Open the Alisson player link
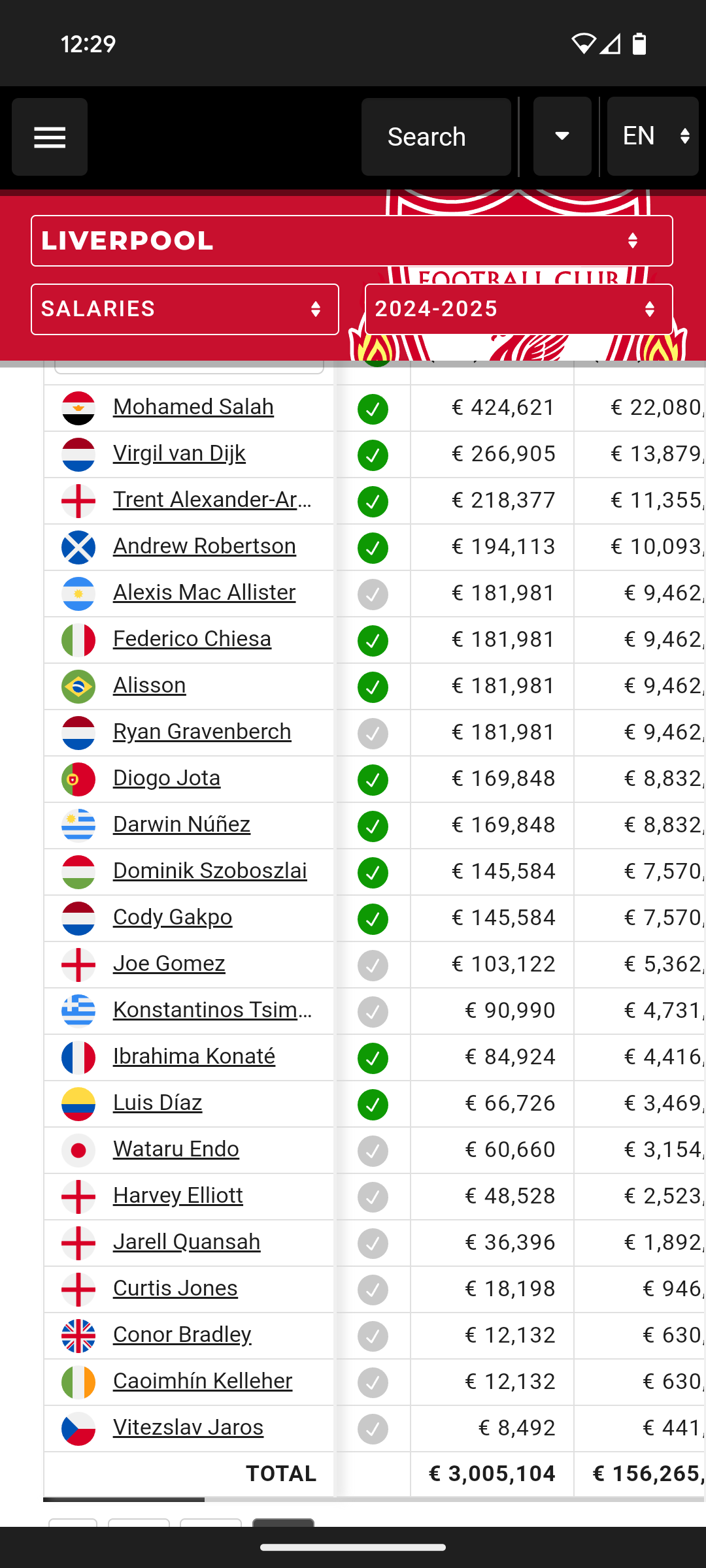 [150, 685]
